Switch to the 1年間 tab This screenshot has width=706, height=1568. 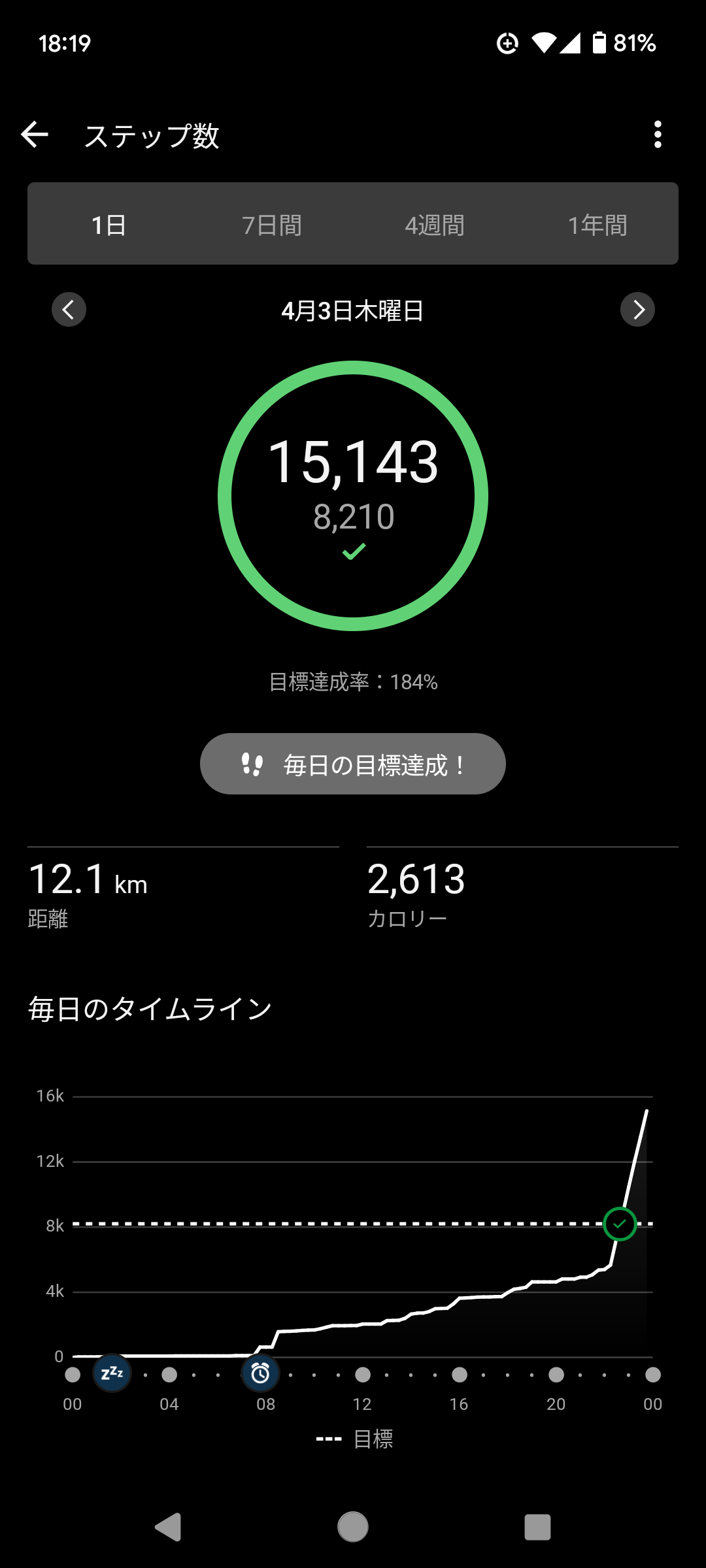pyautogui.click(x=597, y=225)
